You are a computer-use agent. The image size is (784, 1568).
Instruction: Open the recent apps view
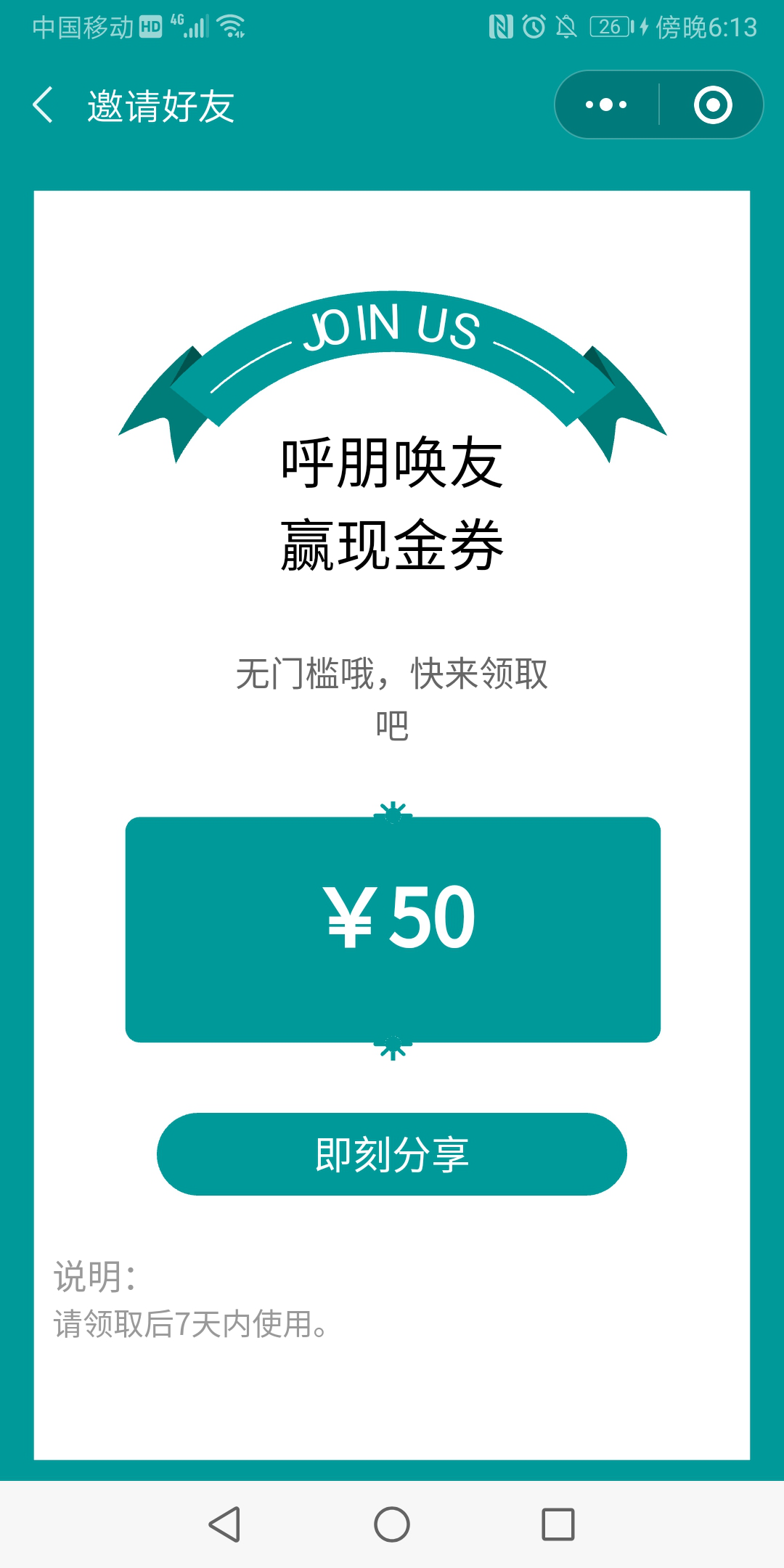pyautogui.click(x=558, y=1524)
